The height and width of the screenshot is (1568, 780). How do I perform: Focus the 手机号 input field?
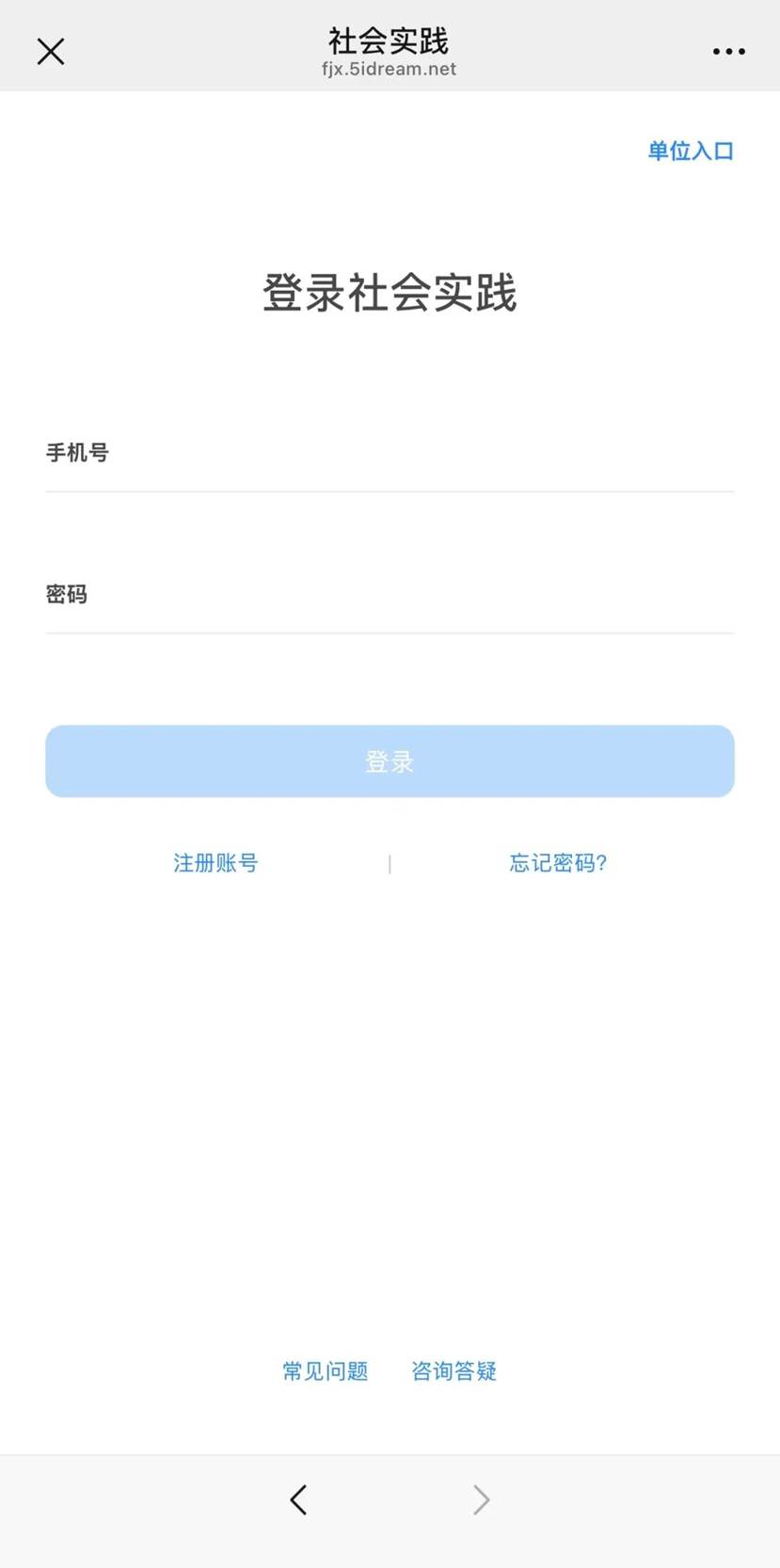(390, 453)
